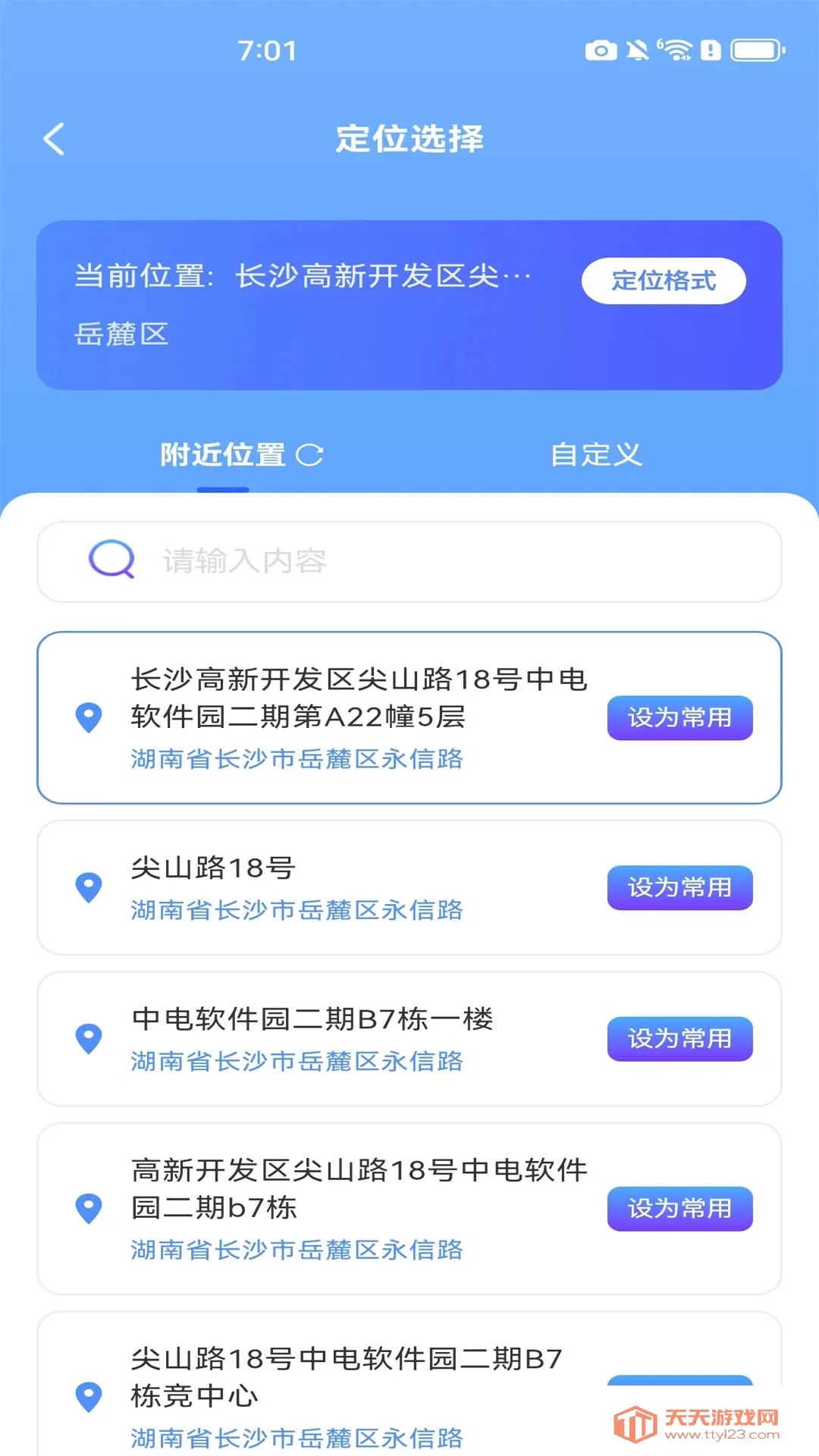The width and height of the screenshot is (819, 1456).
Task: Tap the 请输入内容 search field
Action: (x=303, y=561)
